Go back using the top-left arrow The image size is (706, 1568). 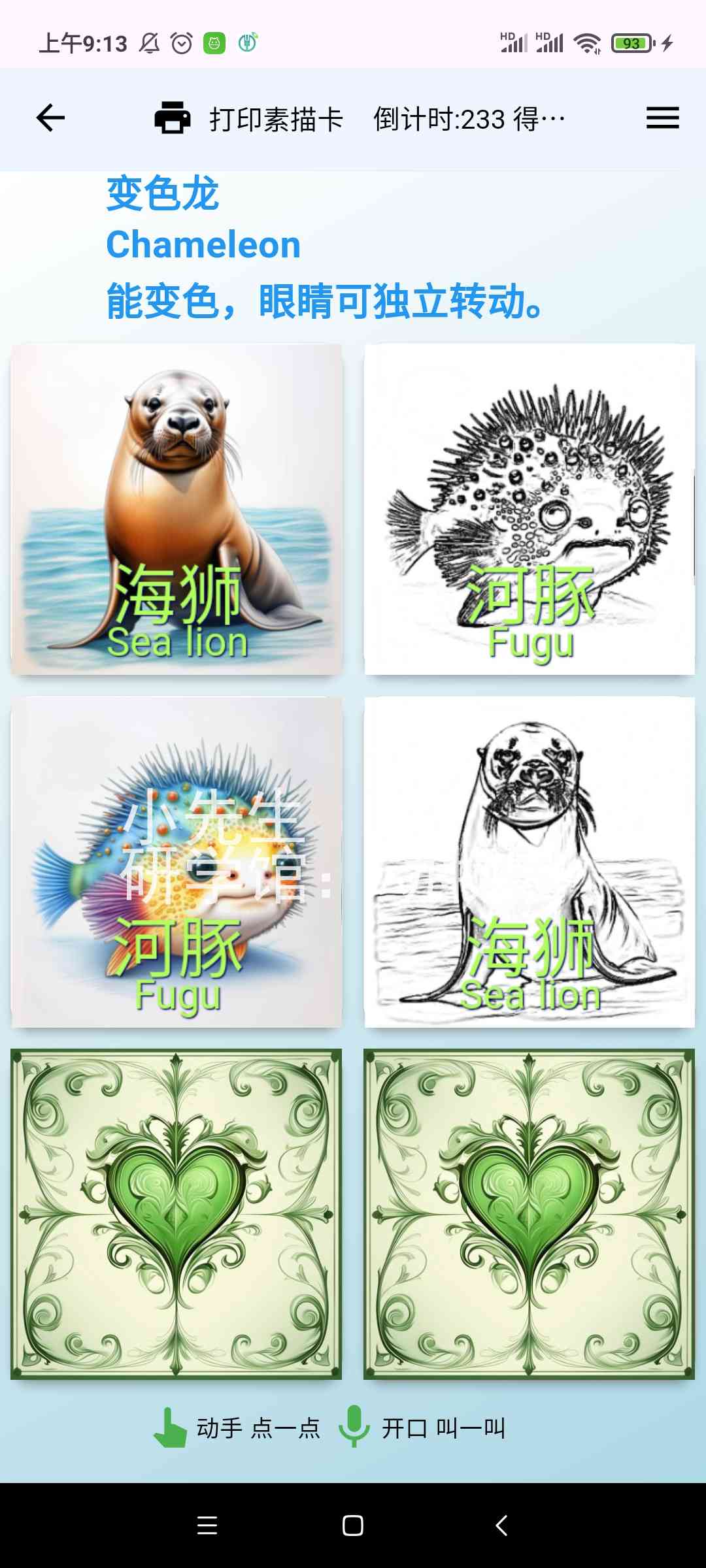click(x=50, y=118)
